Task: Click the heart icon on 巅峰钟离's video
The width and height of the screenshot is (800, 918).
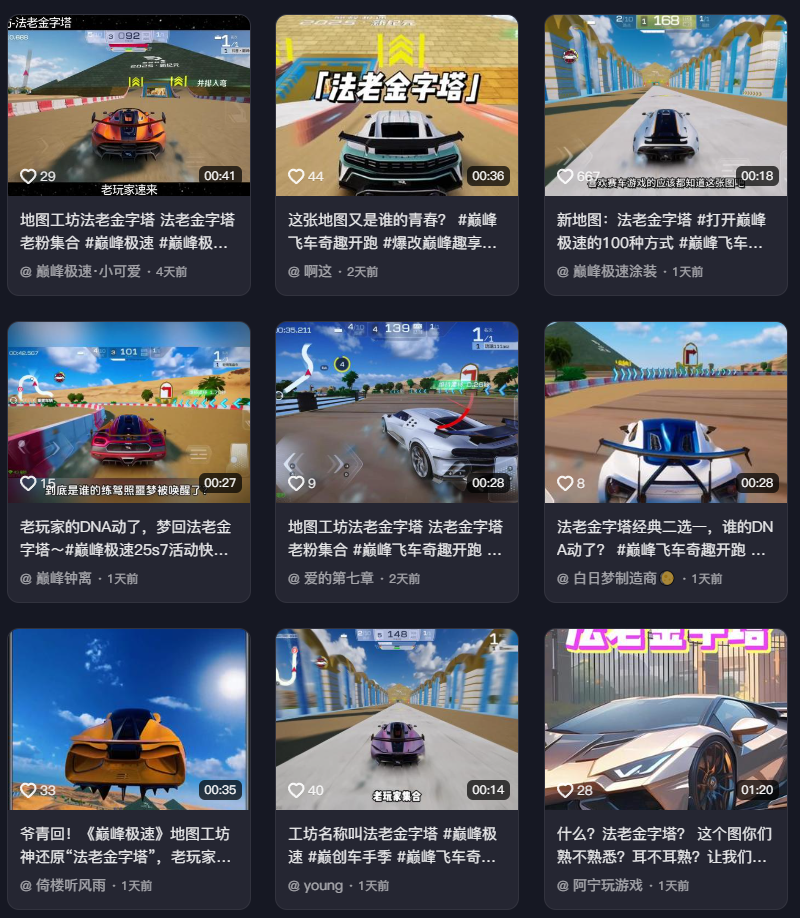Action: pos(28,482)
